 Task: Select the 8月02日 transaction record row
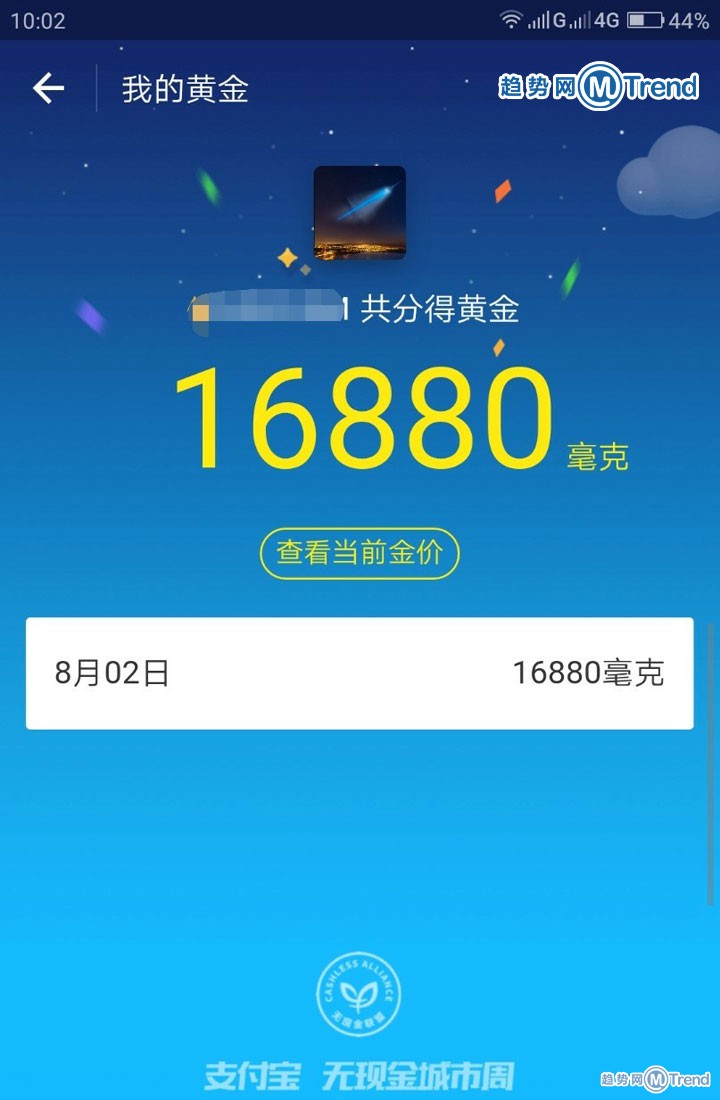coord(359,673)
